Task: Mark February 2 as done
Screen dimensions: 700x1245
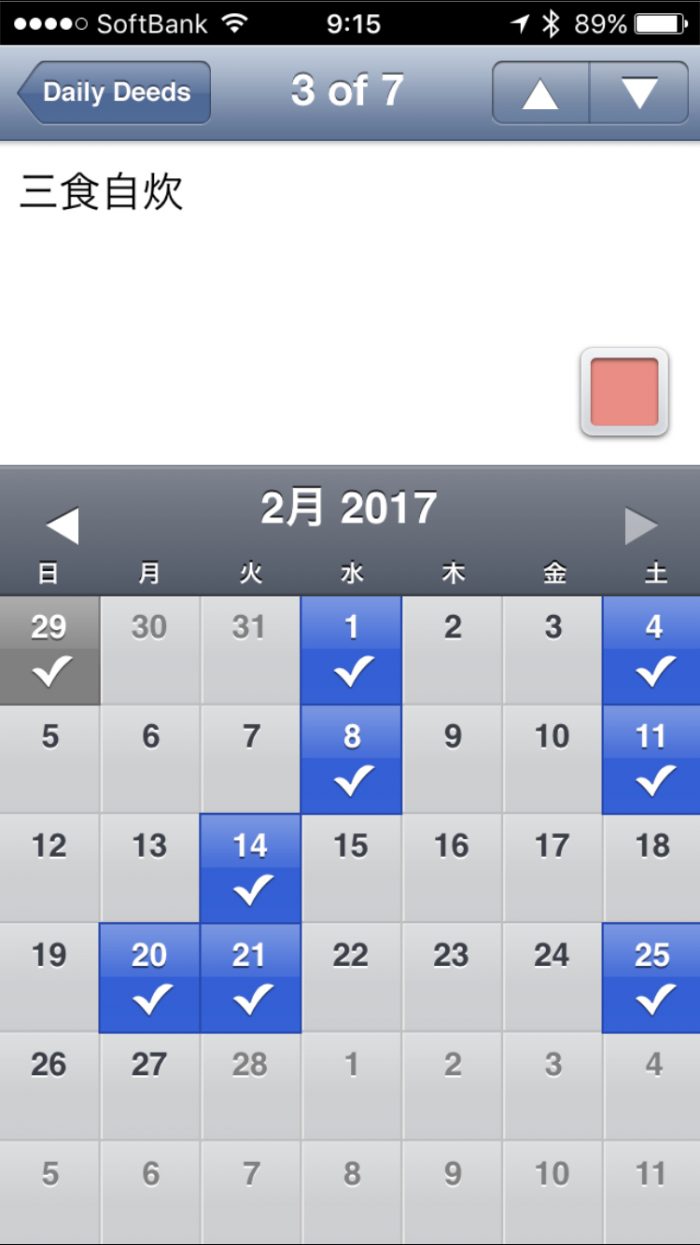Action: (x=452, y=651)
